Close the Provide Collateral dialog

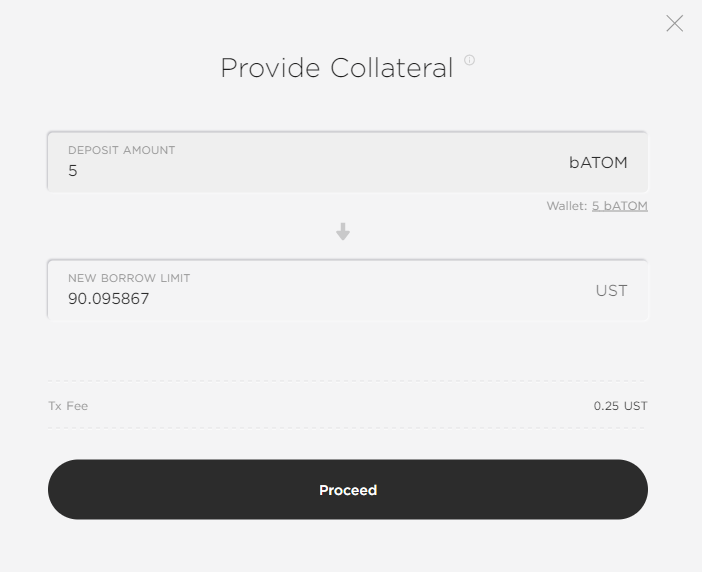point(675,23)
